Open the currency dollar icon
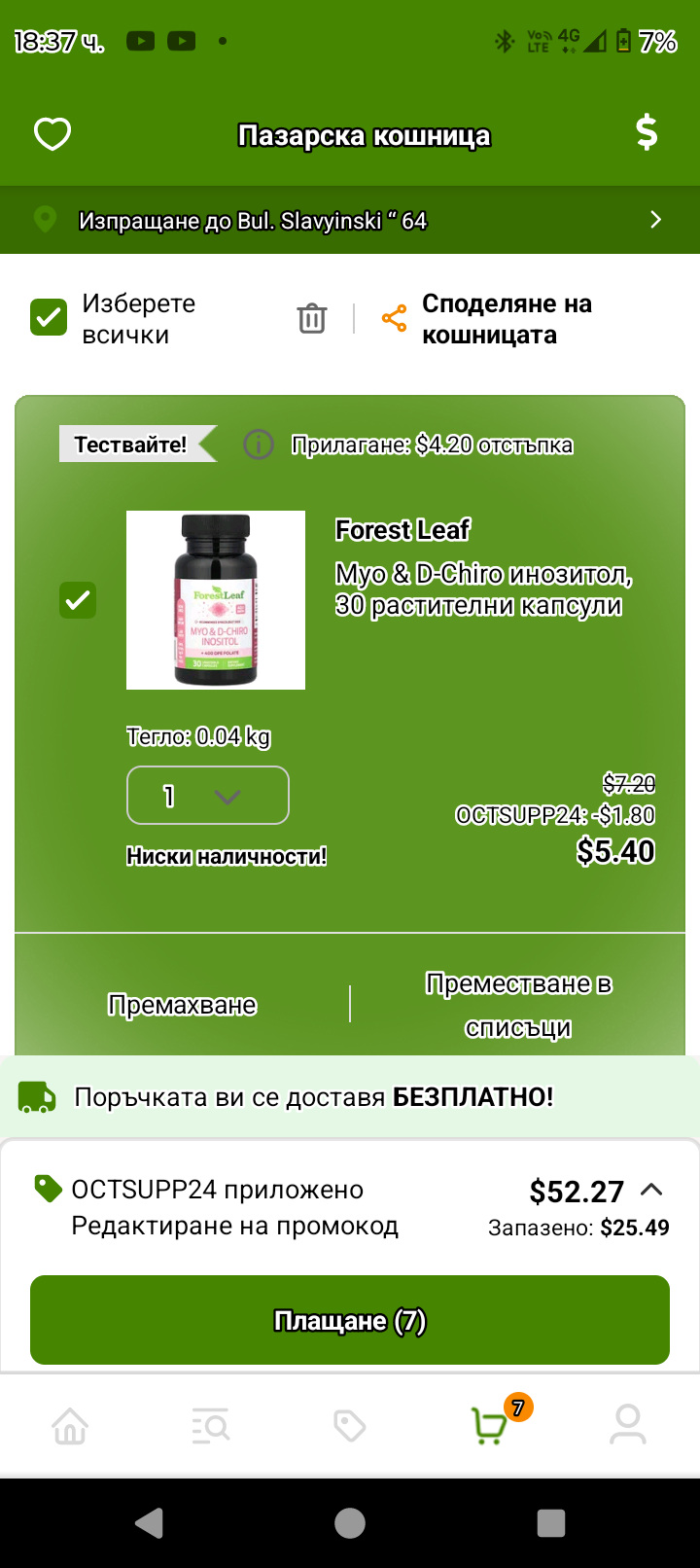This screenshot has height=1568, width=700. (x=647, y=133)
